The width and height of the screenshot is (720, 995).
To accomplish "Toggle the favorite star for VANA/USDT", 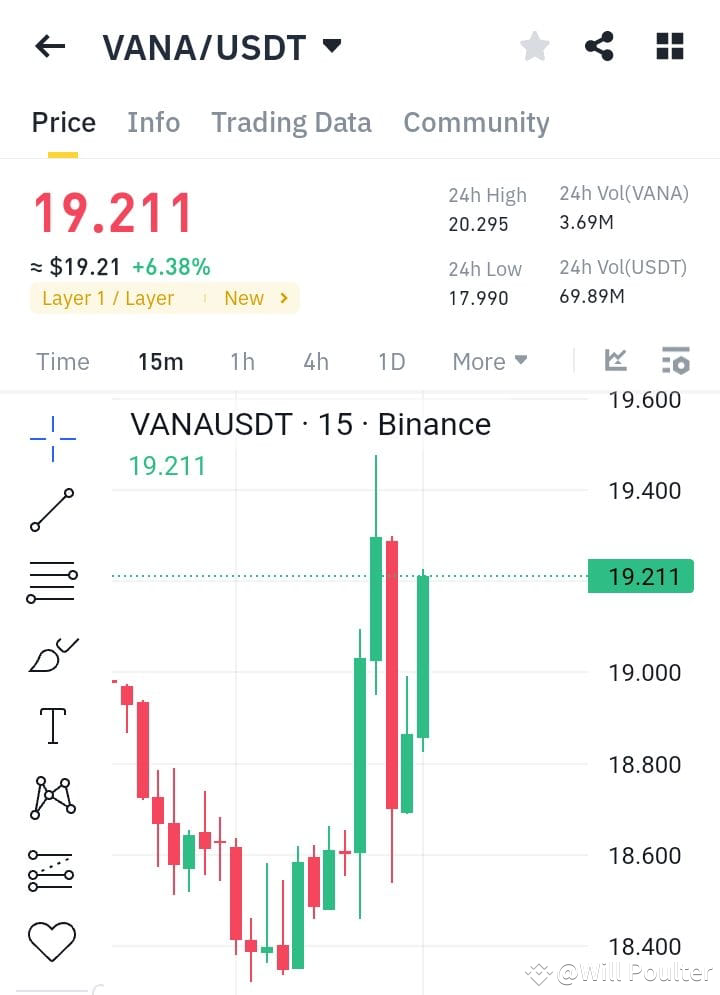I will pos(534,46).
